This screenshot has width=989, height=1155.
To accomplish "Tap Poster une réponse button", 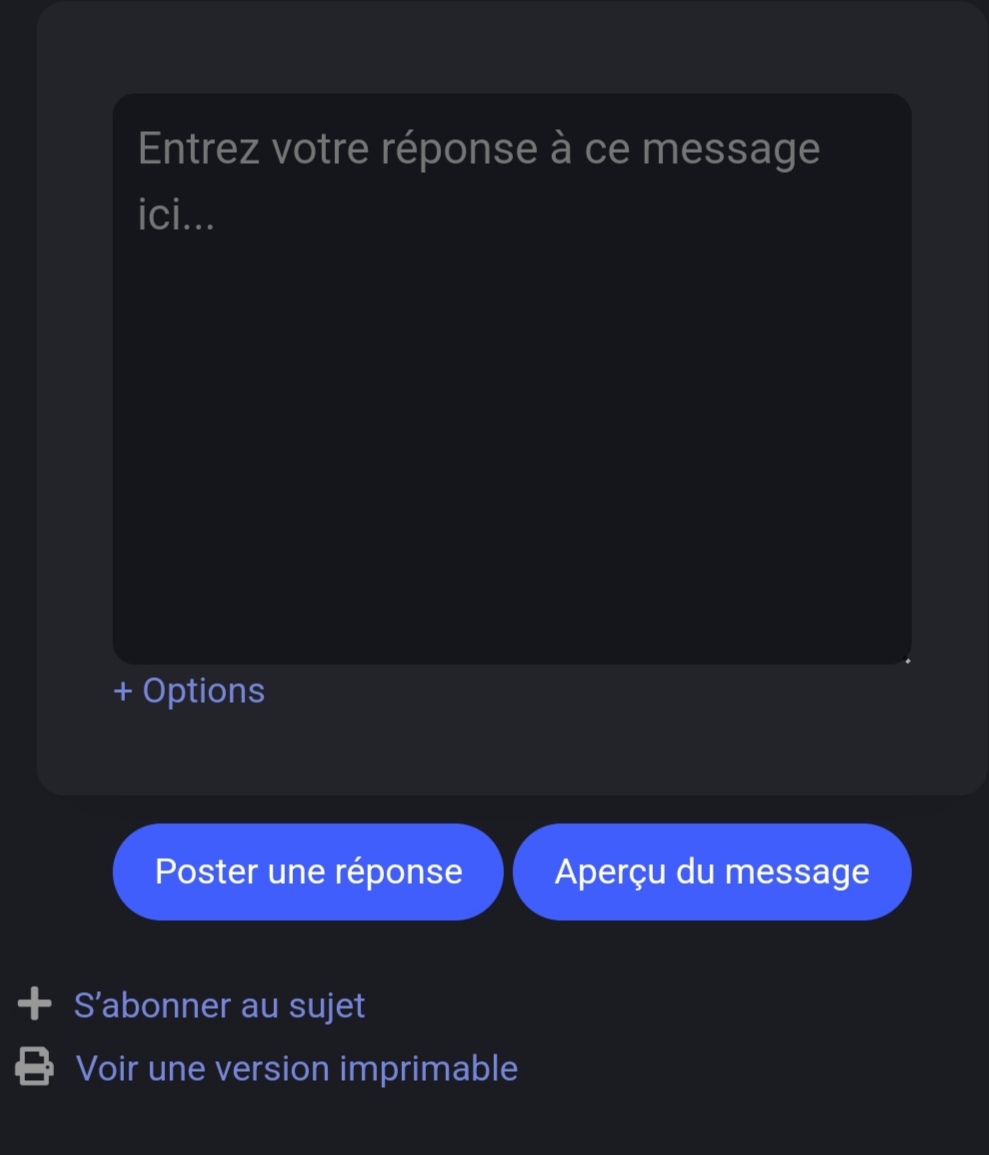I will click(x=308, y=872).
